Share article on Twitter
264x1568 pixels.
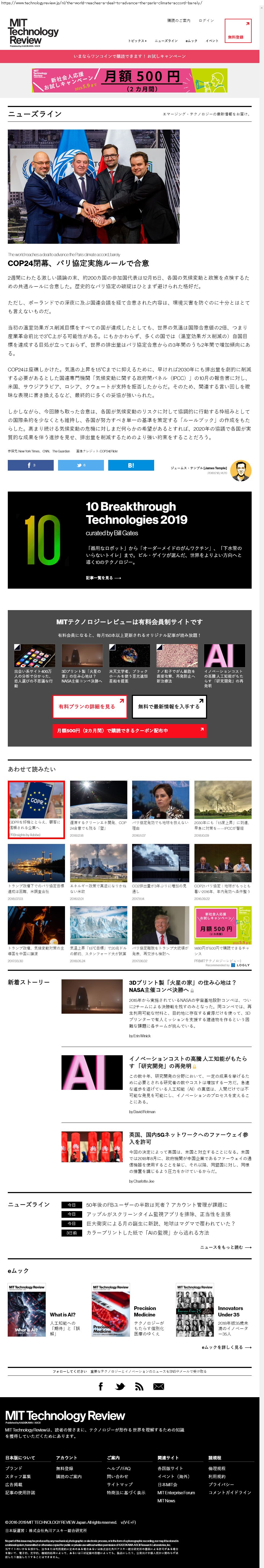(x=81, y=465)
